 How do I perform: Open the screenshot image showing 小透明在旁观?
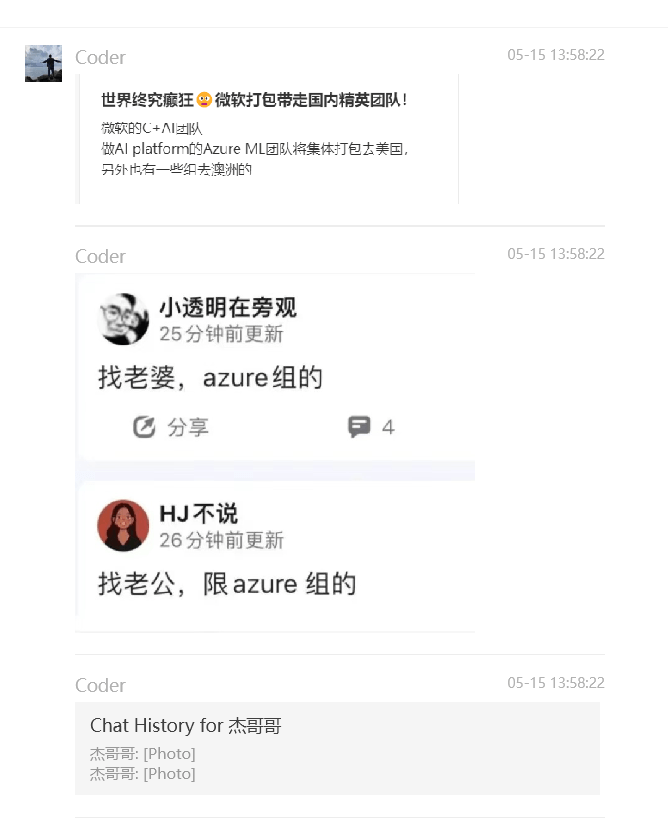click(275, 451)
